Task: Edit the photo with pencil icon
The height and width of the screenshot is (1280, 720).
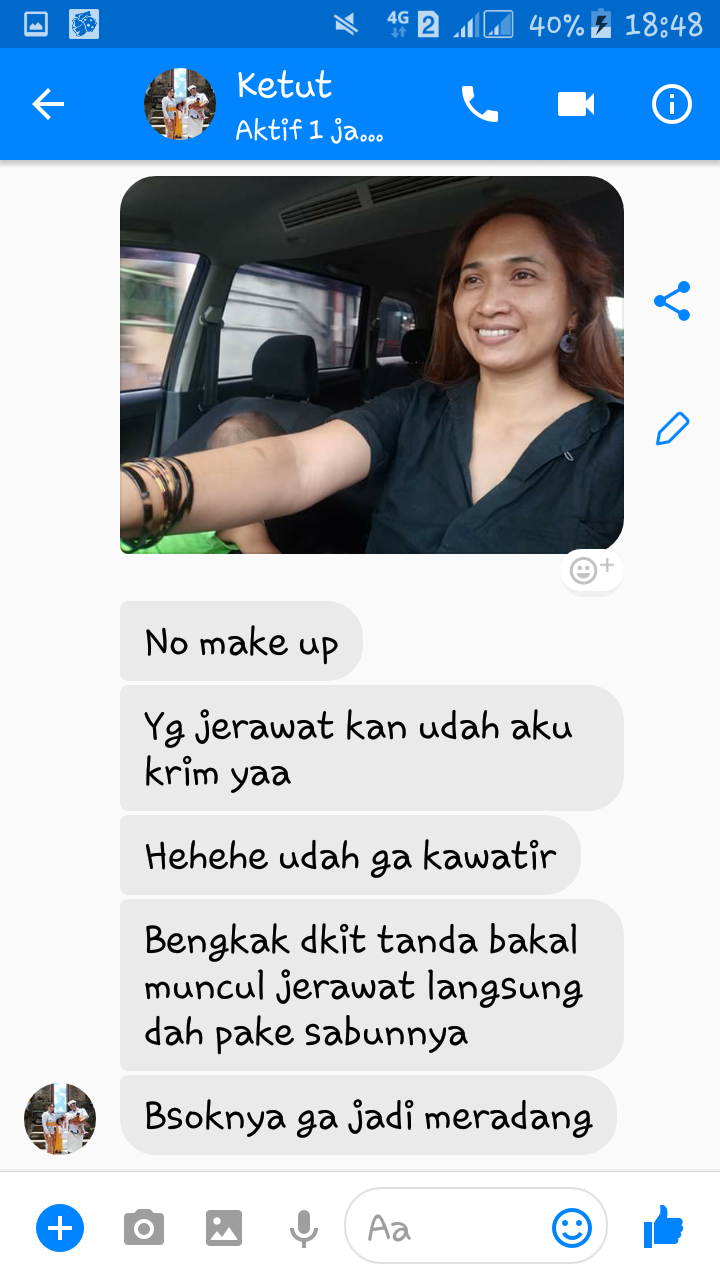Action: [672, 428]
